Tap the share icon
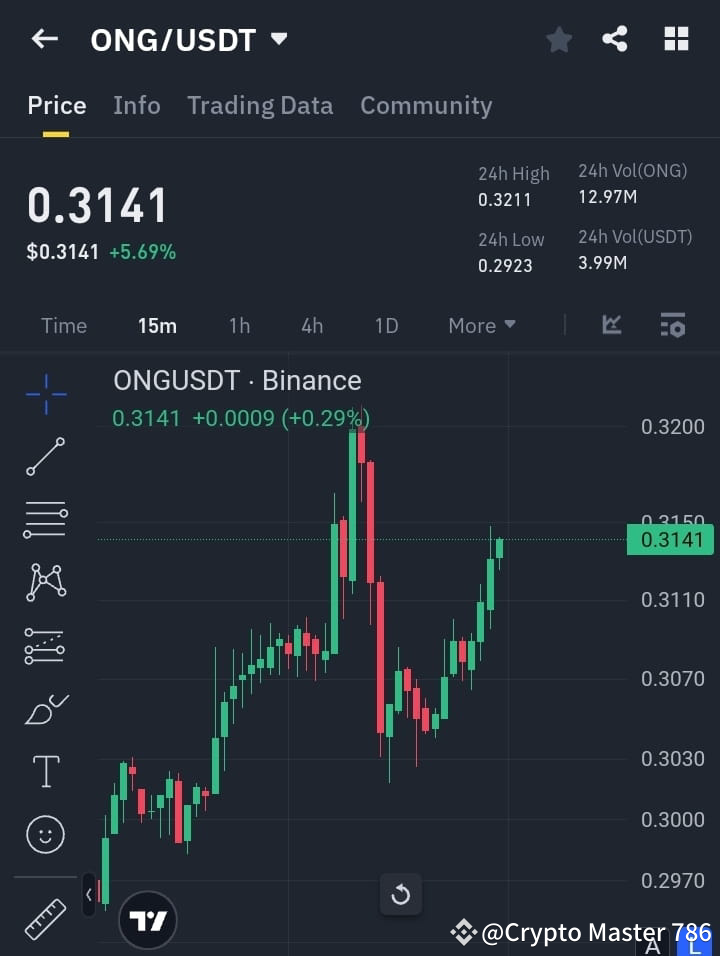This screenshot has width=720, height=956. (616, 39)
